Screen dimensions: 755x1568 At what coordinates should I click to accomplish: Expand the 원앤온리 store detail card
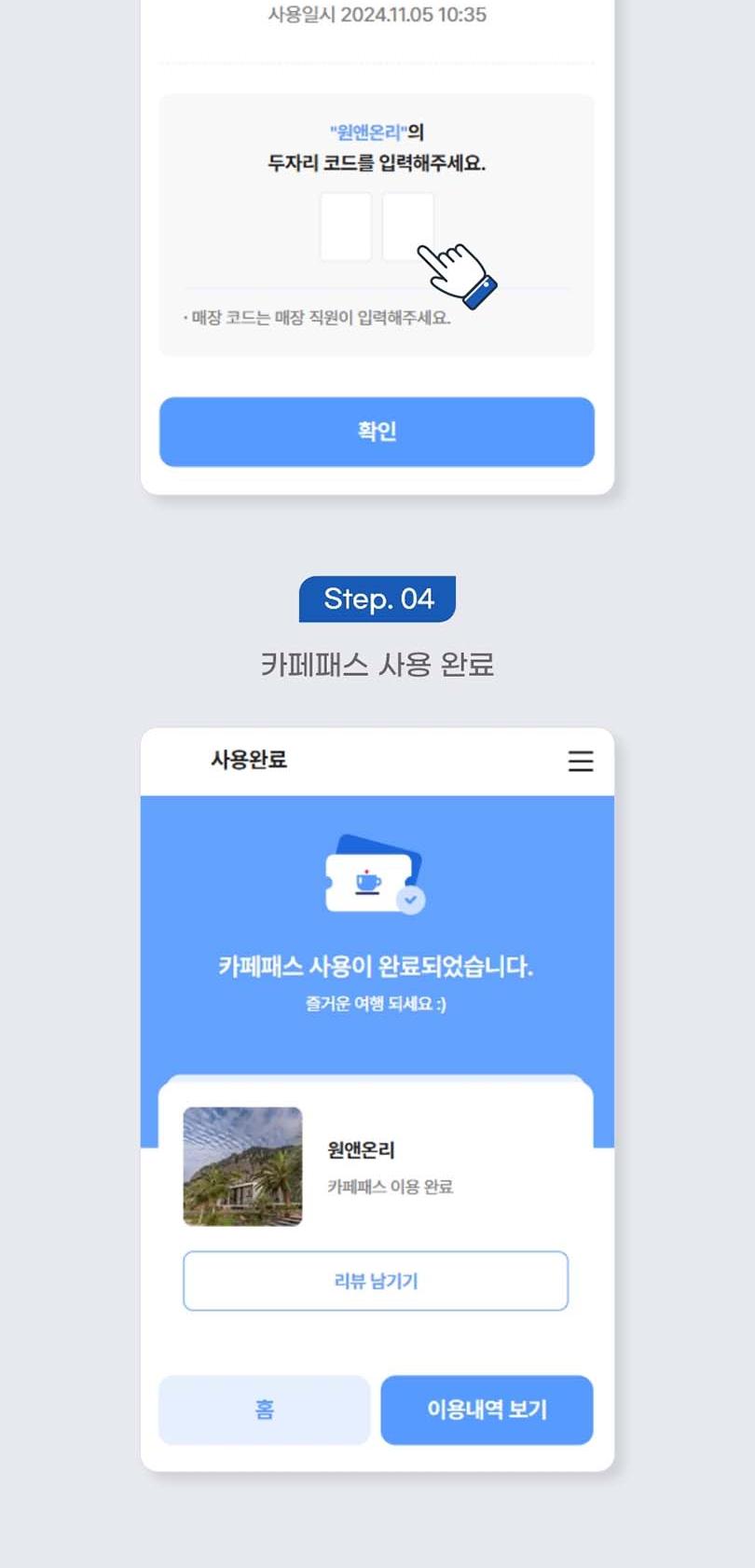point(377,1167)
